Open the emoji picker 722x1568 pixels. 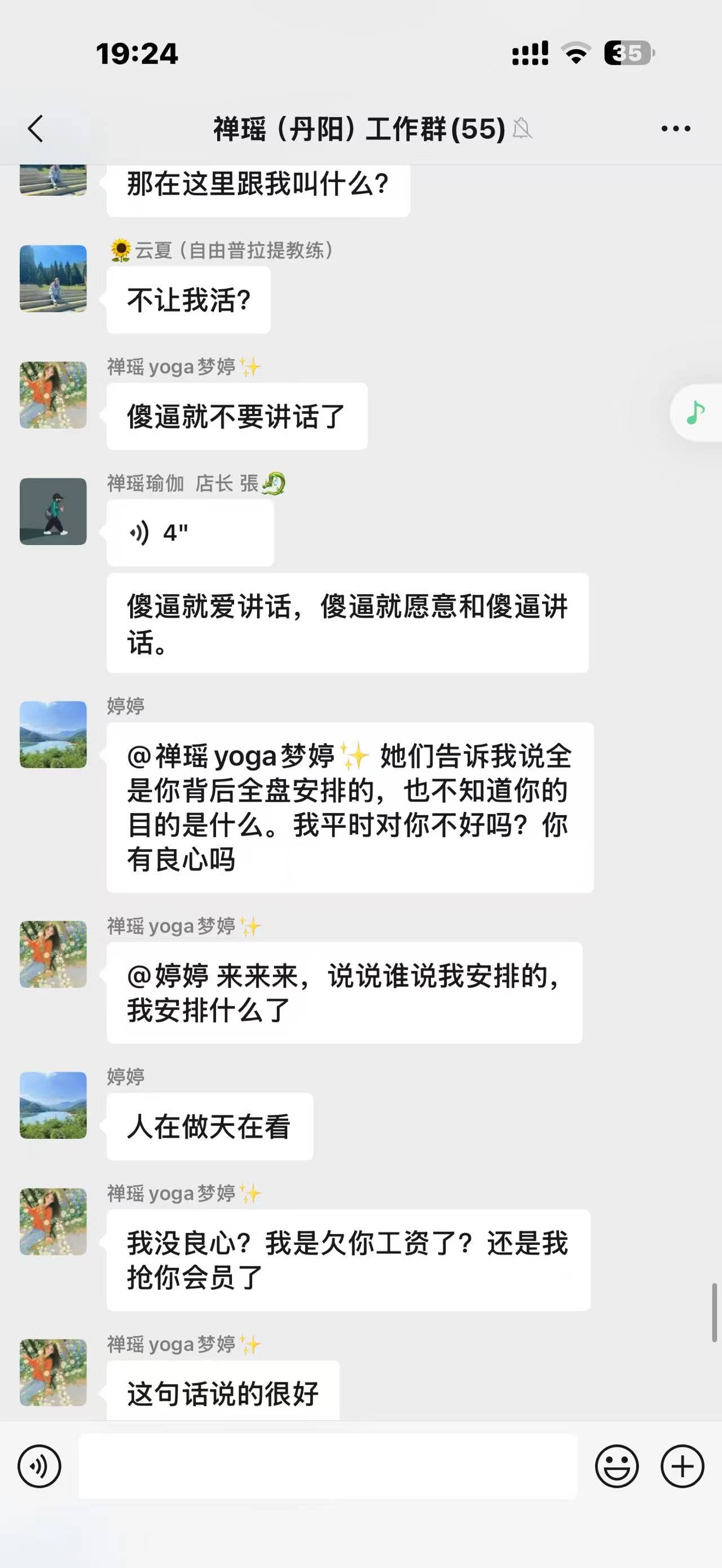click(617, 1467)
